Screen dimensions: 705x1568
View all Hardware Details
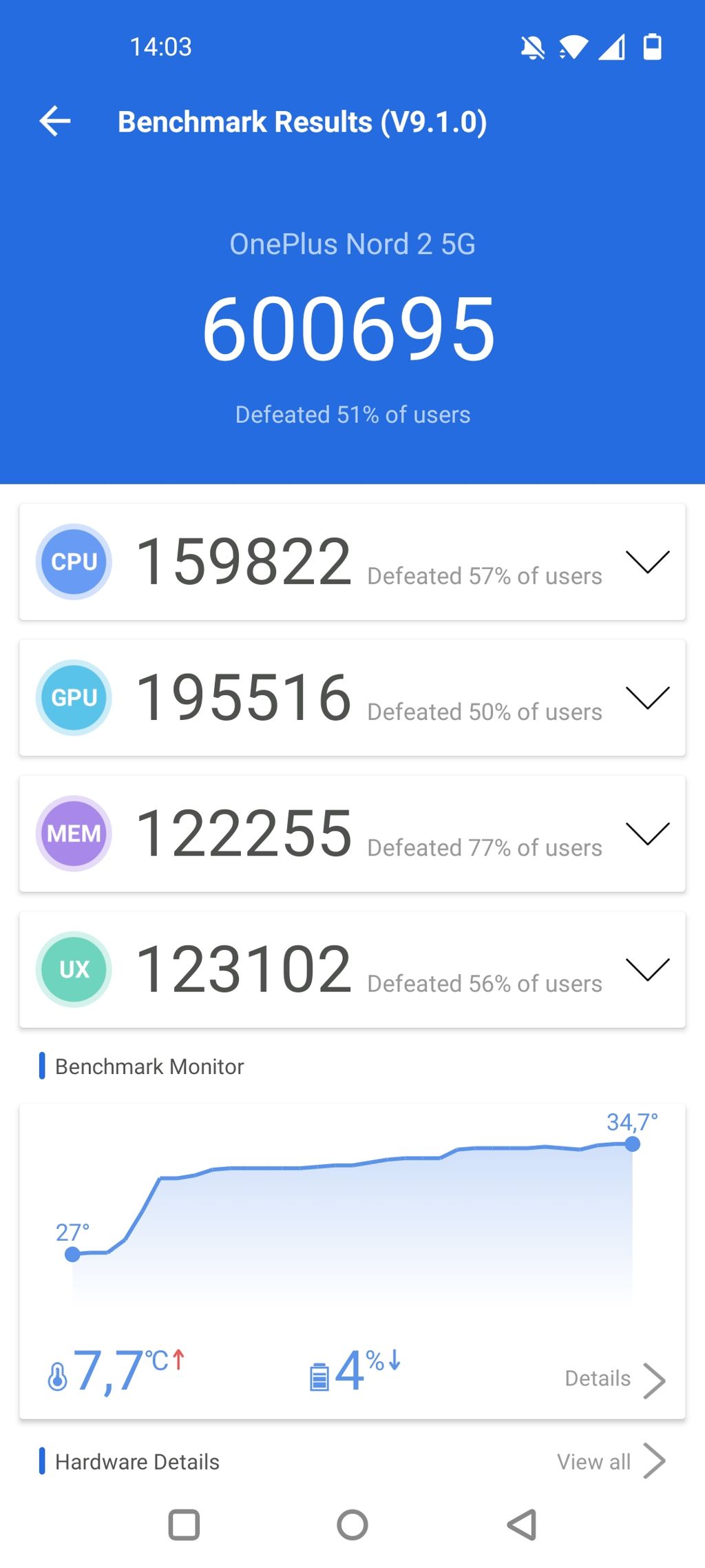tap(610, 1461)
